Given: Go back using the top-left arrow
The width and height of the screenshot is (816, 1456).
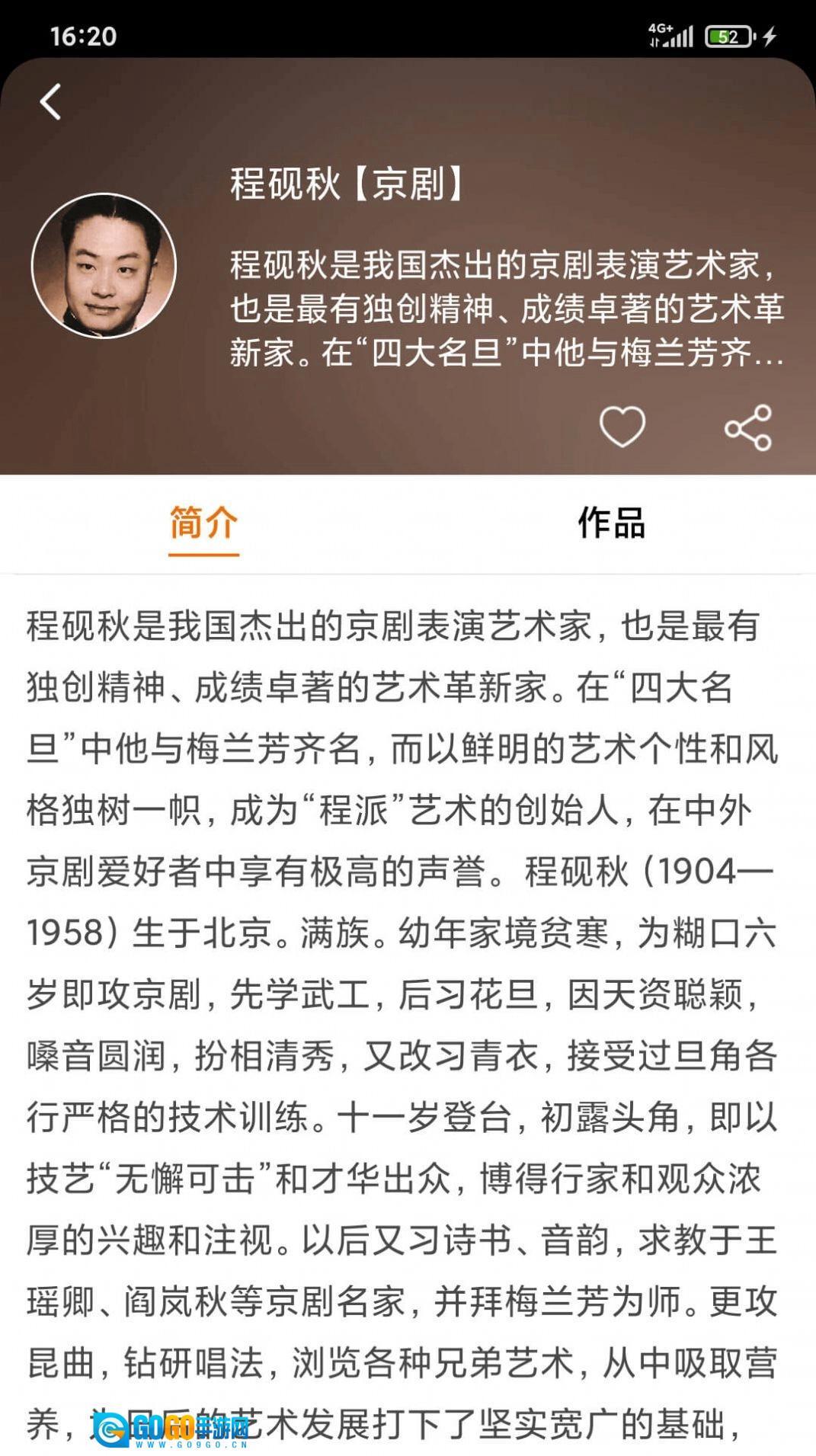Looking at the screenshot, I should point(51,102).
